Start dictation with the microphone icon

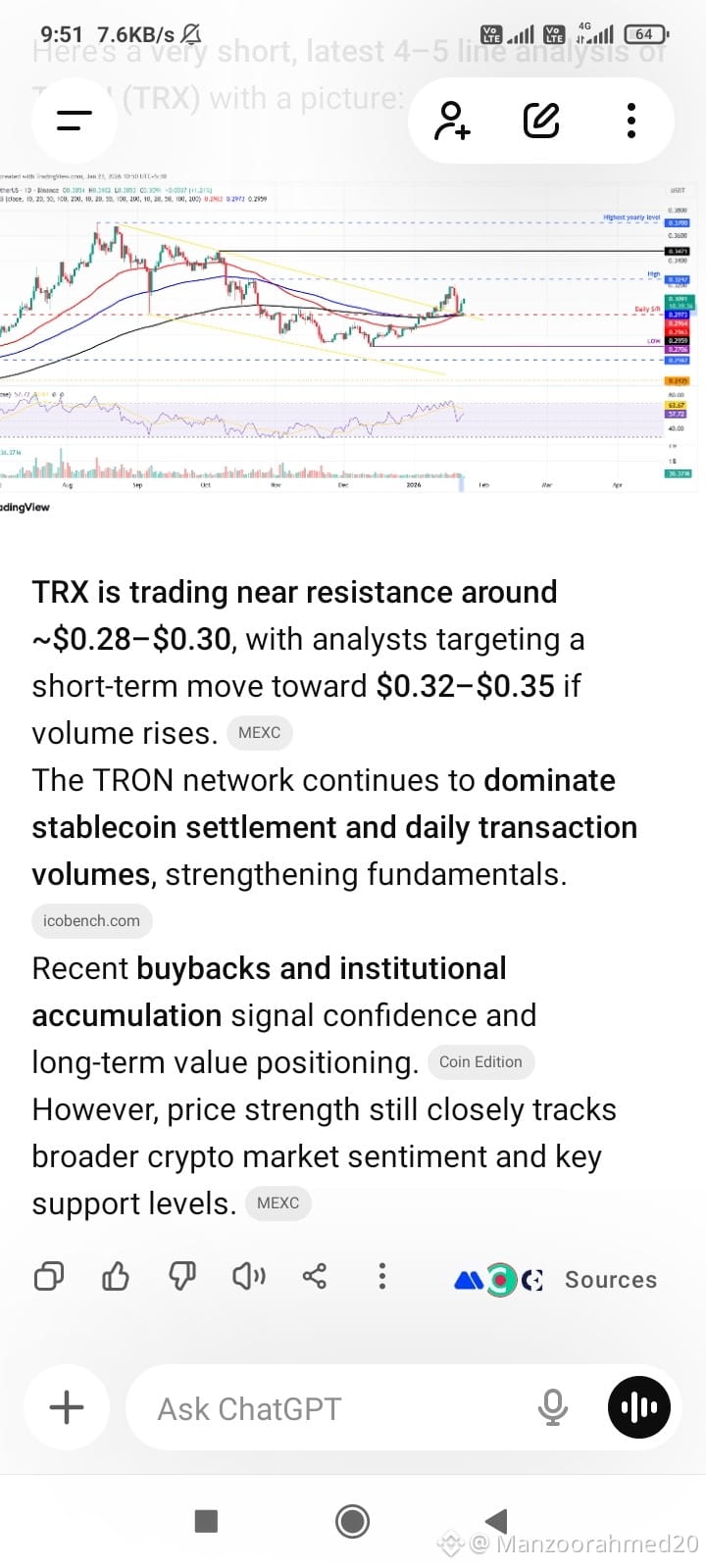pos(553,1407)
